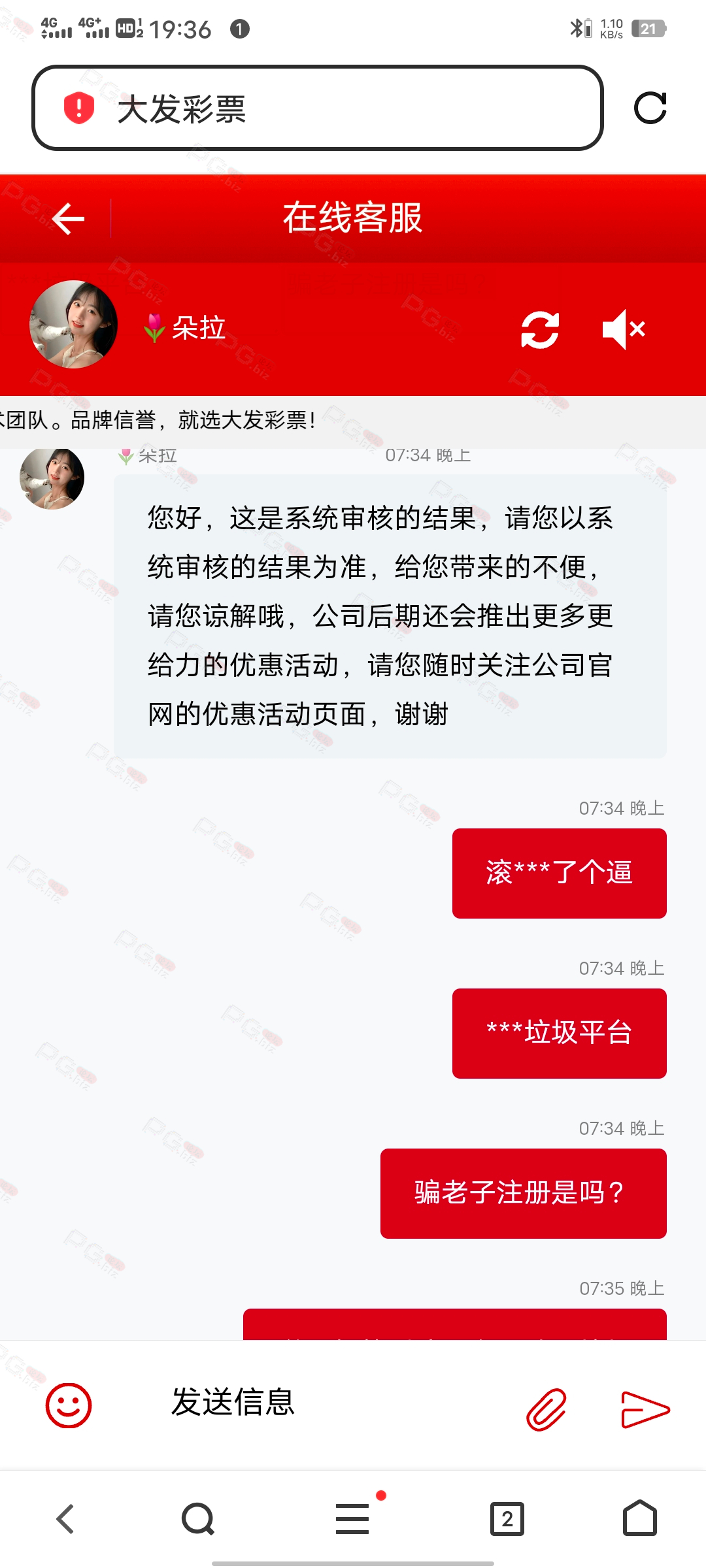Viewport: 706px width, 1568px height.
Task: Send the message with the arrow icon
Action: coord(645,1409)
